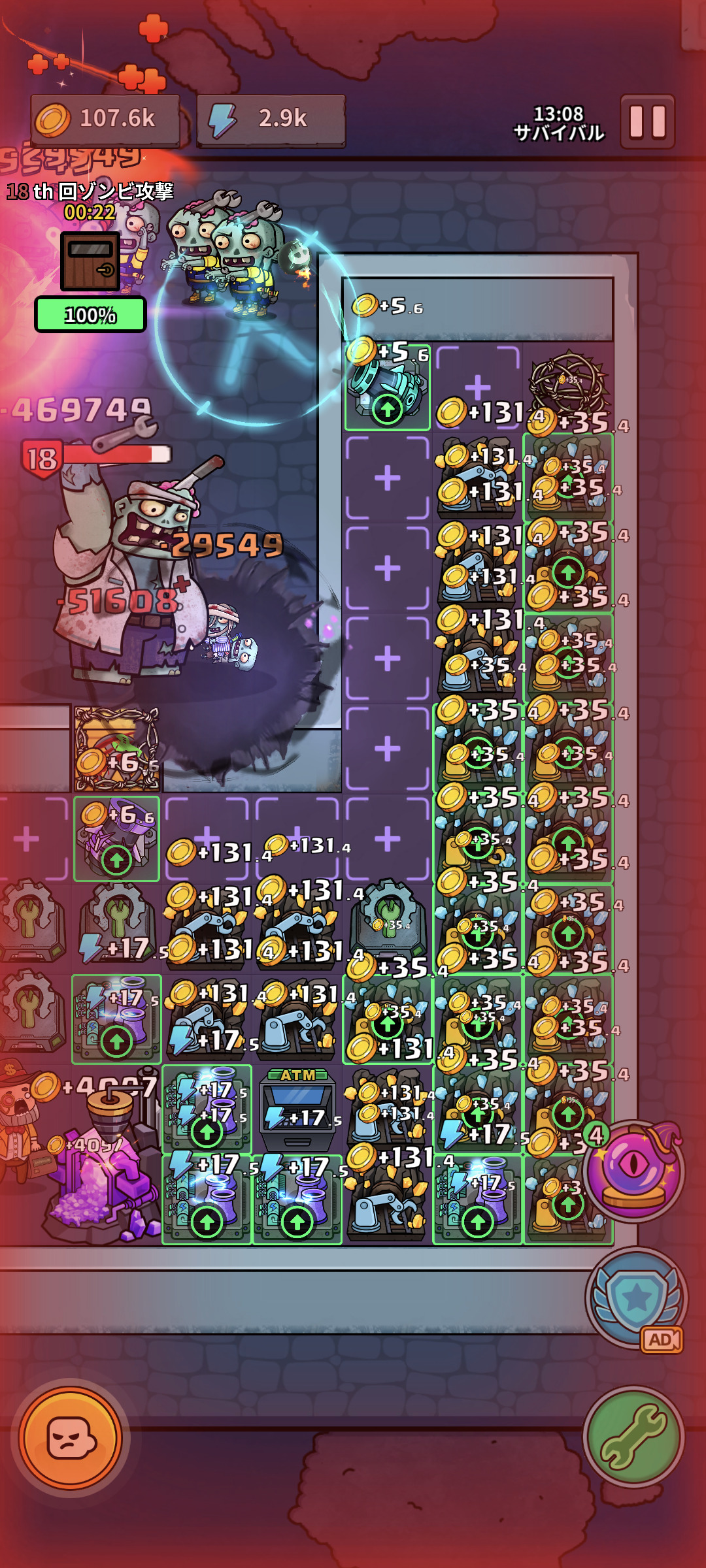The image size is (706, 1568).
Task: Tap the orange angry face button
Action: pos(71,1438)
